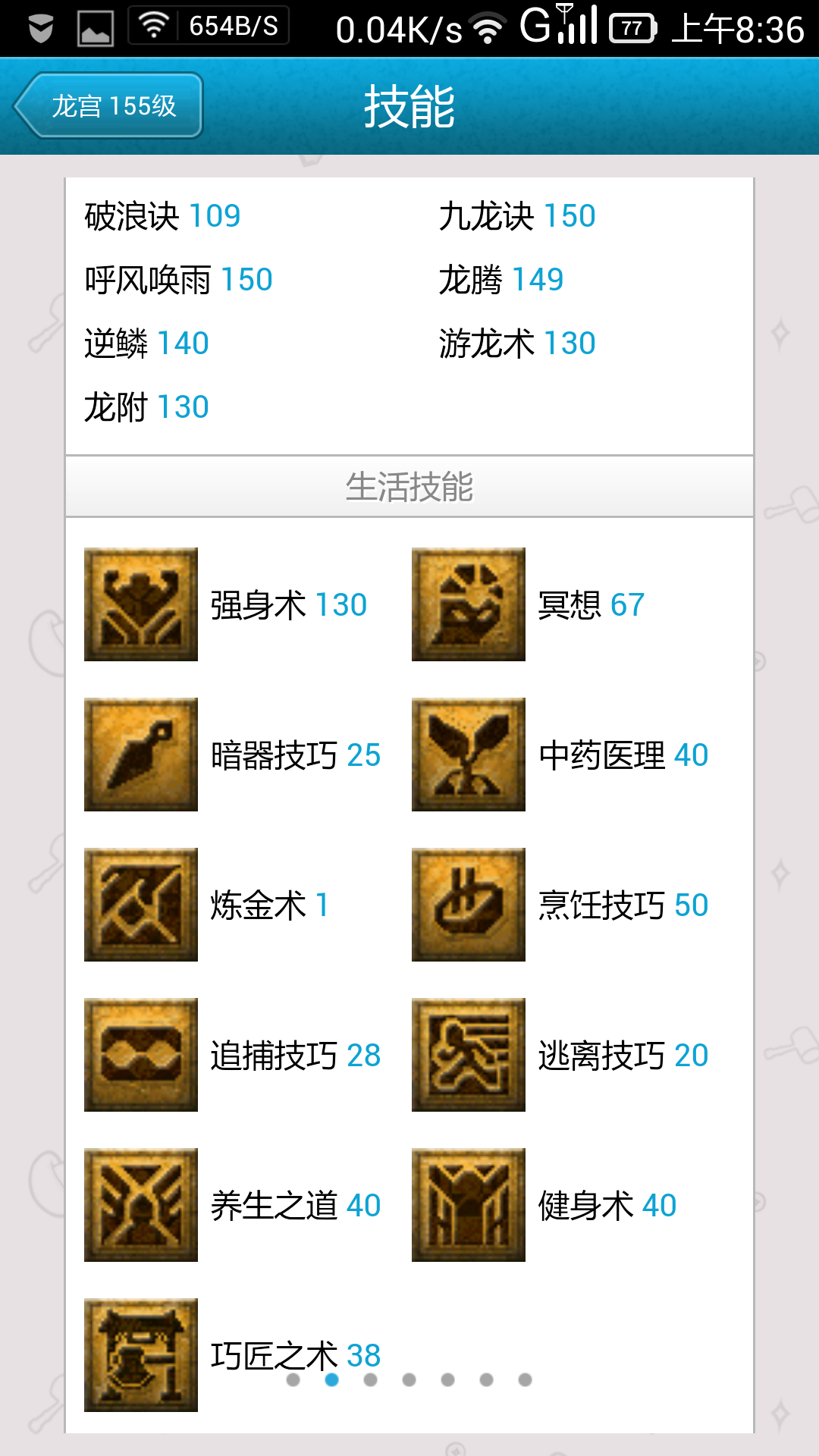Viewport: 819px width, 1456px height.
Task: Tap the 炼金术 skill icon
Action: [141, 905]
